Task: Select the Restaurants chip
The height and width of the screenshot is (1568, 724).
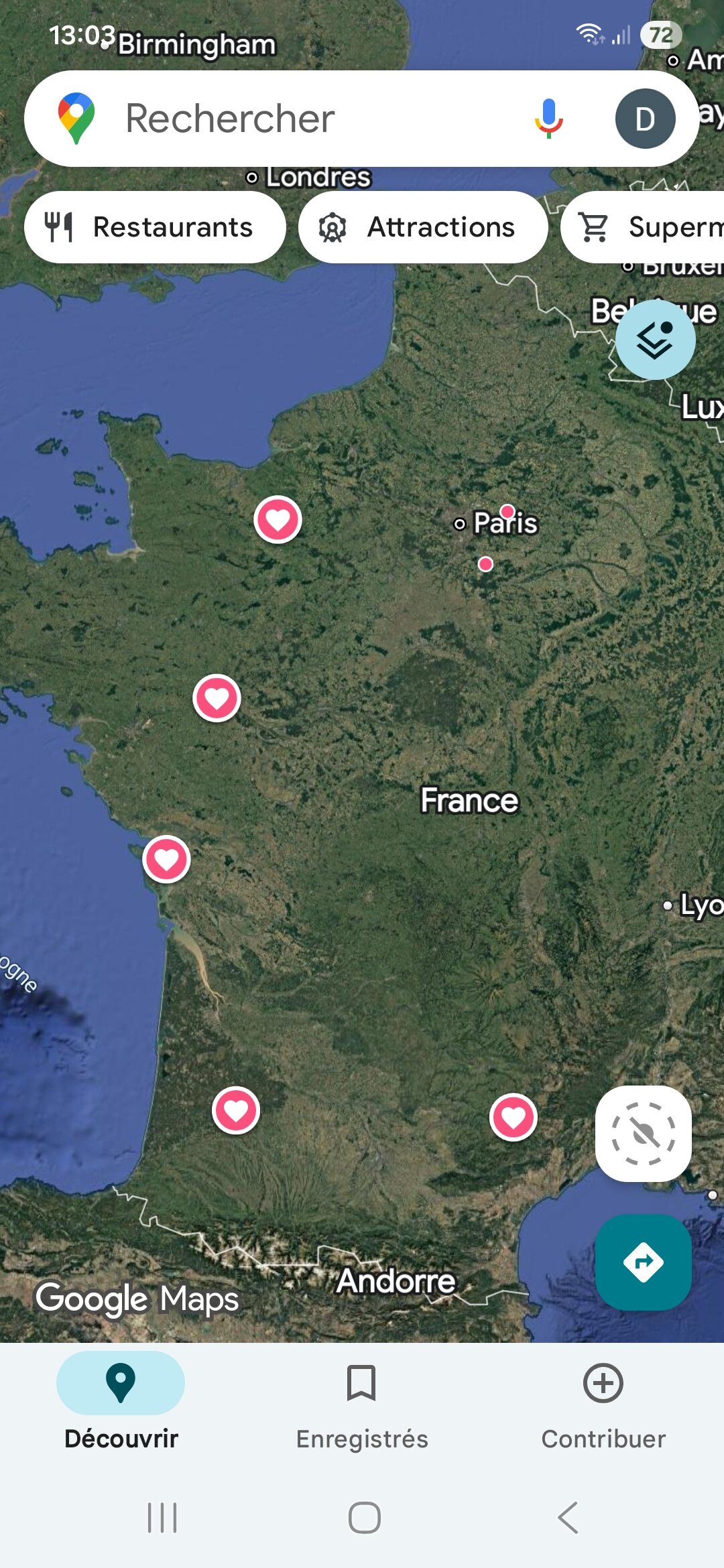Action: (155, 227)
